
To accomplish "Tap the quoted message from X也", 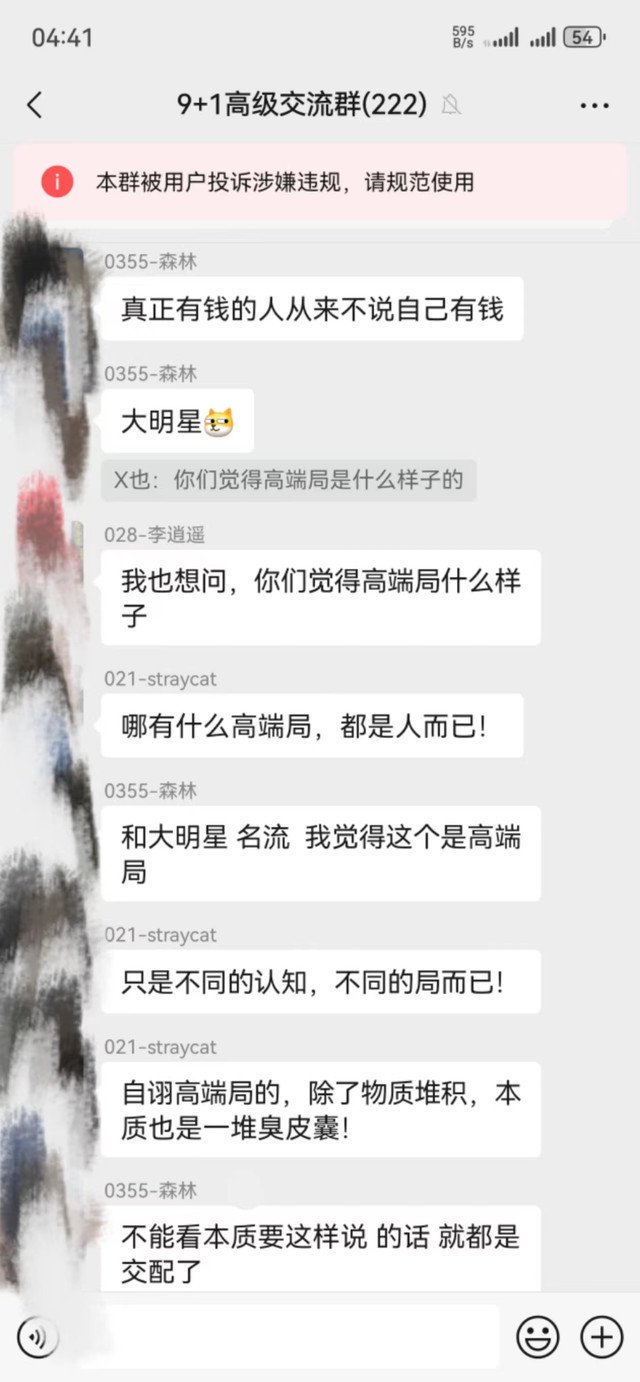I will point(289,480).
